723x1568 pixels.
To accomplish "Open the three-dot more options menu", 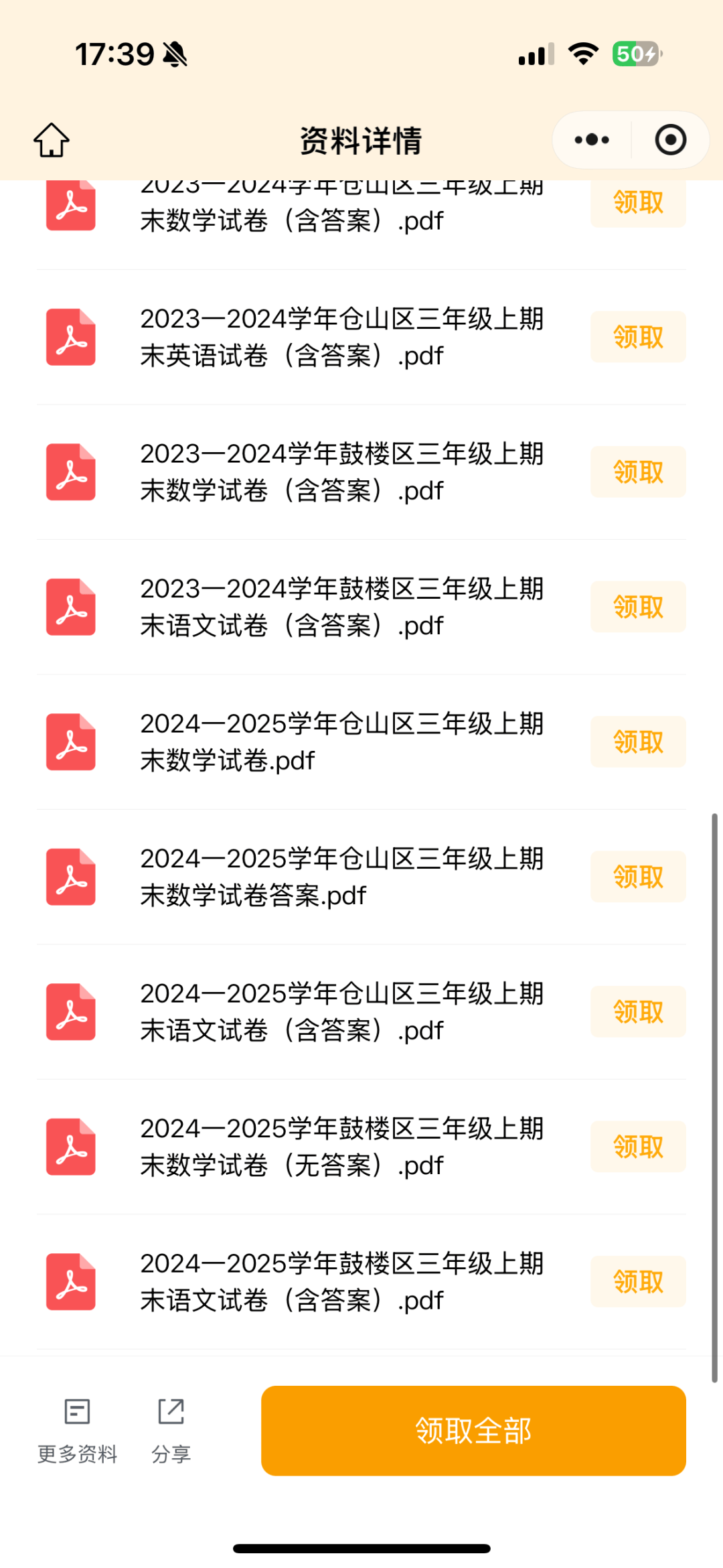I will point(592,140).
